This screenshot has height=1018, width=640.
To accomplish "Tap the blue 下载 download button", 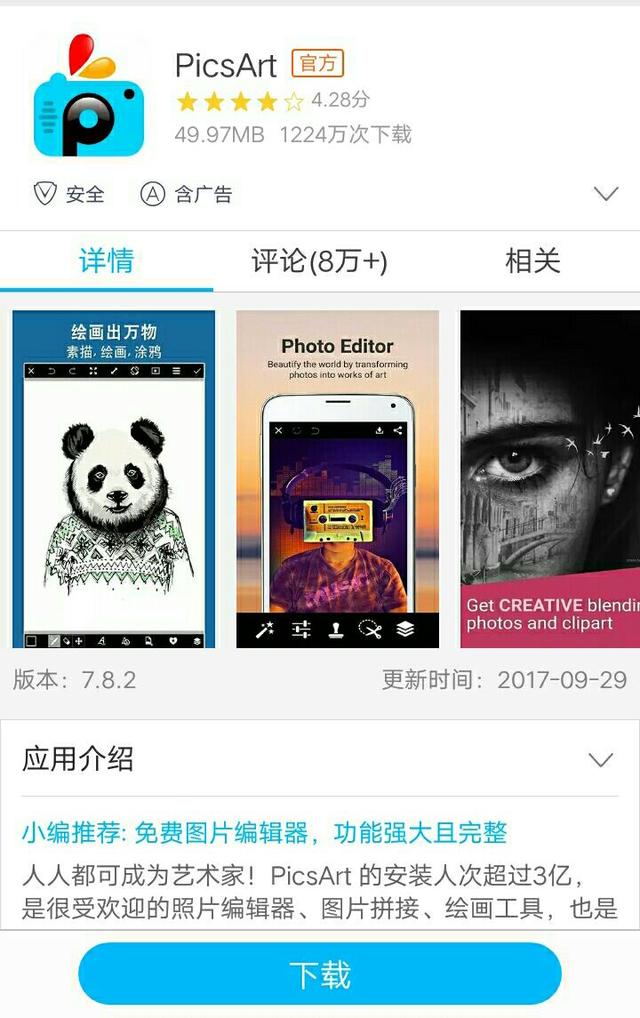I will point(319,973).
